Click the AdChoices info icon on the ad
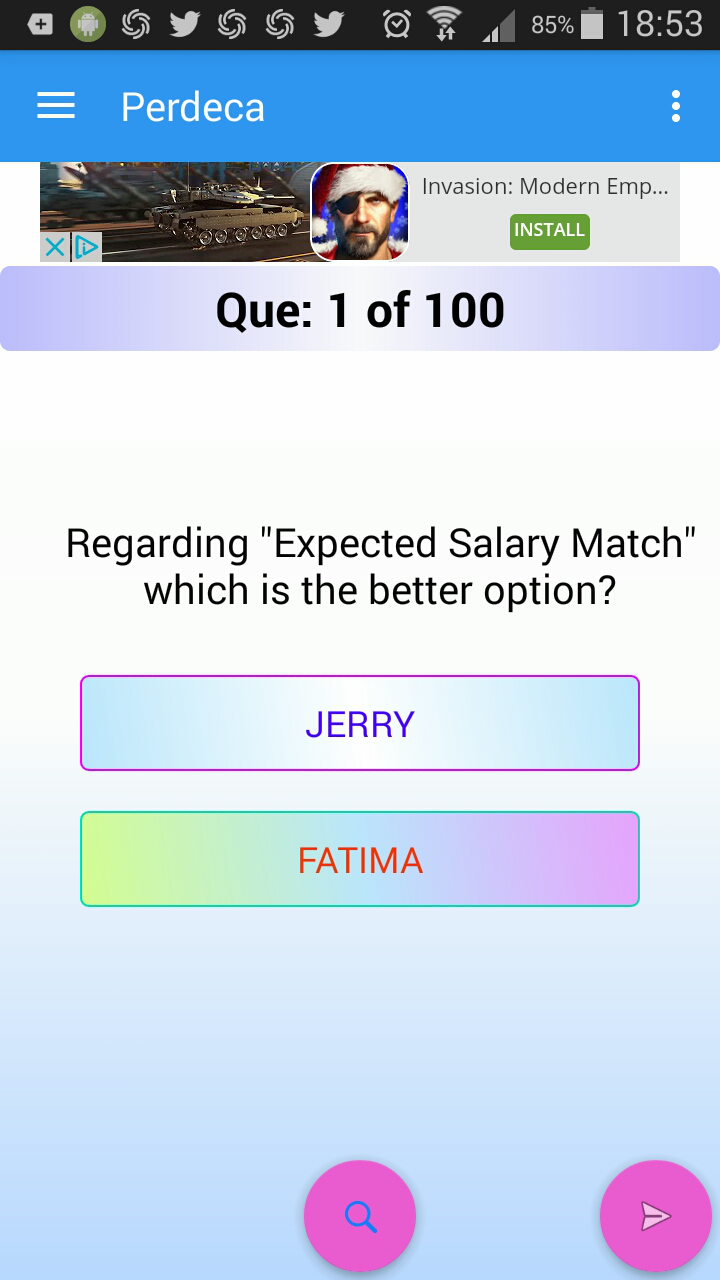 (x=85, y=247)
